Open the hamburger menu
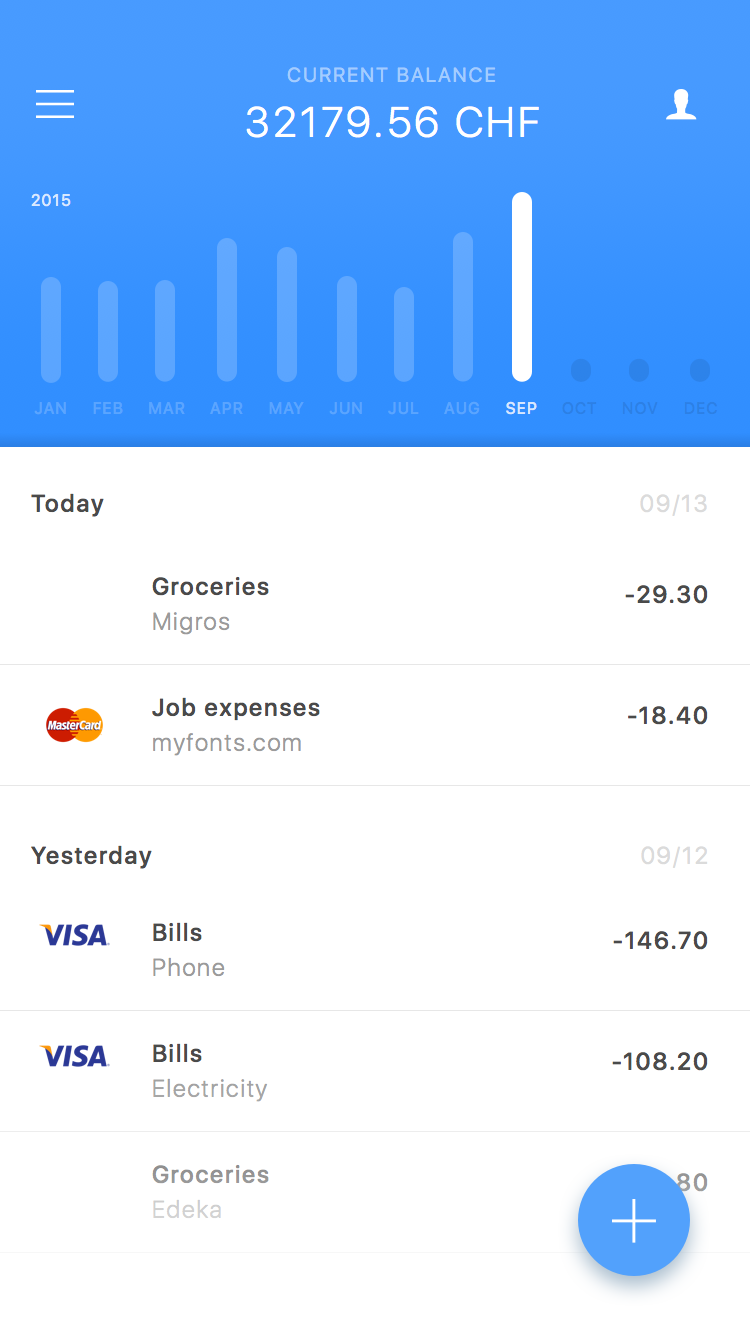This screenshot has height=1334, width=750. (55, 104)
